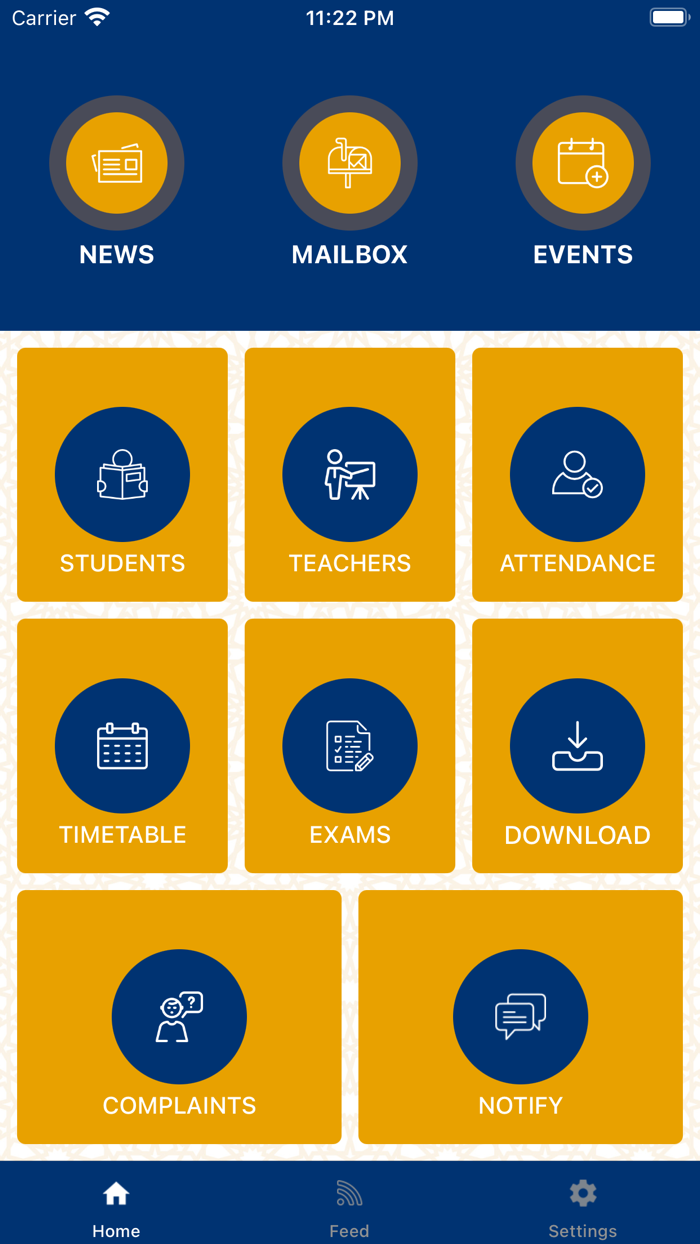Open the Download tile

pos(577,746)
